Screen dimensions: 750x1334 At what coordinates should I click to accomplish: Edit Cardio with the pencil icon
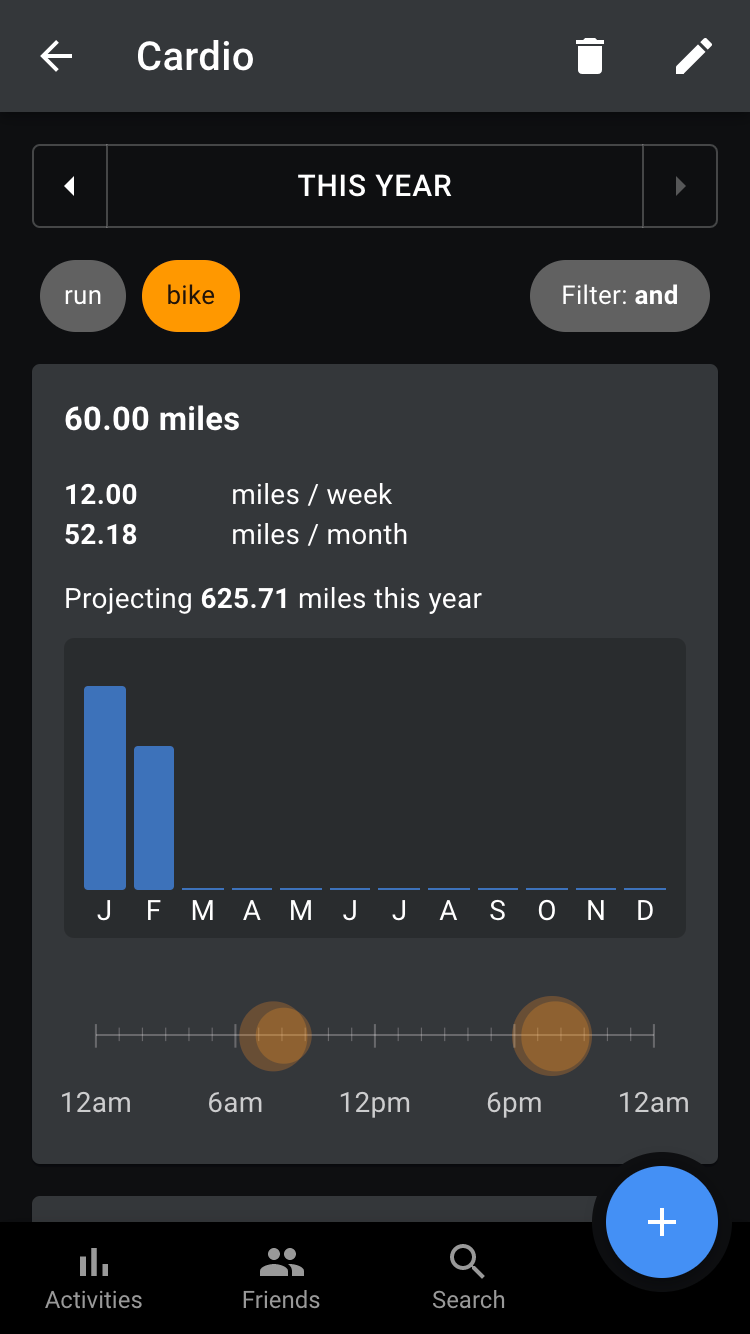[x=693, y=56]
